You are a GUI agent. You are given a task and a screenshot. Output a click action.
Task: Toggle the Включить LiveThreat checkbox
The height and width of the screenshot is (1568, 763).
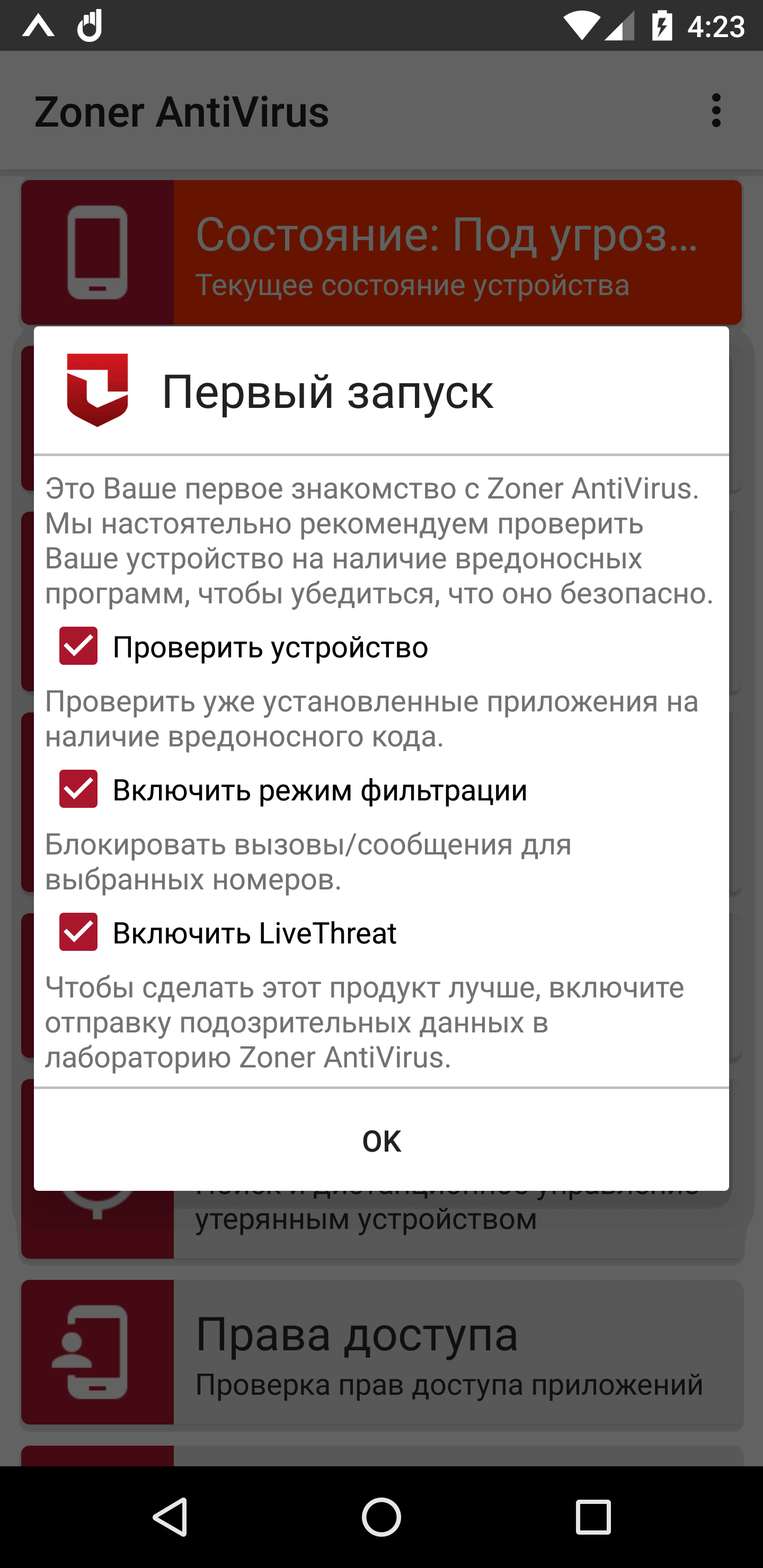point(78,932)
